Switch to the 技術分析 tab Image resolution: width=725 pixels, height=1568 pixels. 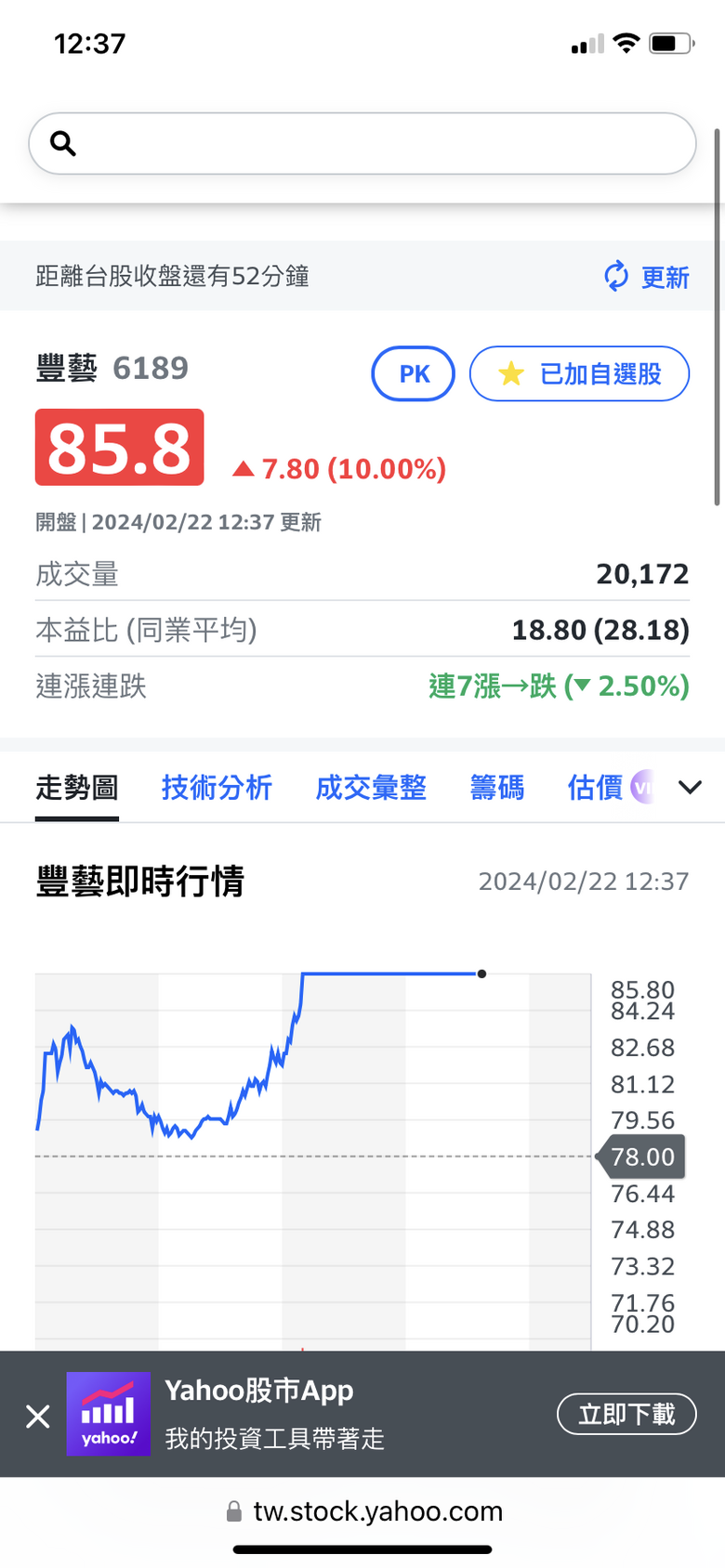(x=217, y=788)
